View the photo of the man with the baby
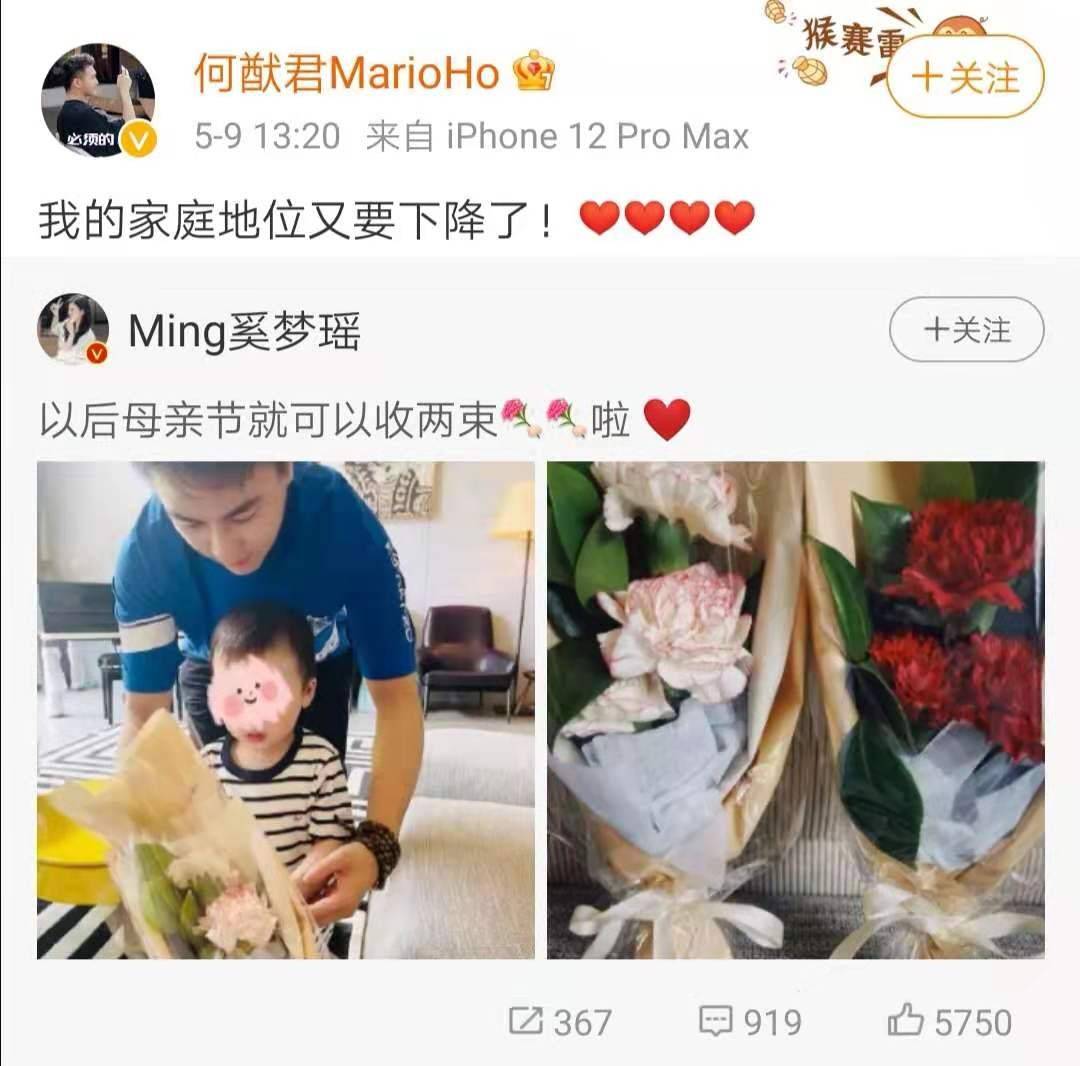1080x1066 pixels. 286,710
